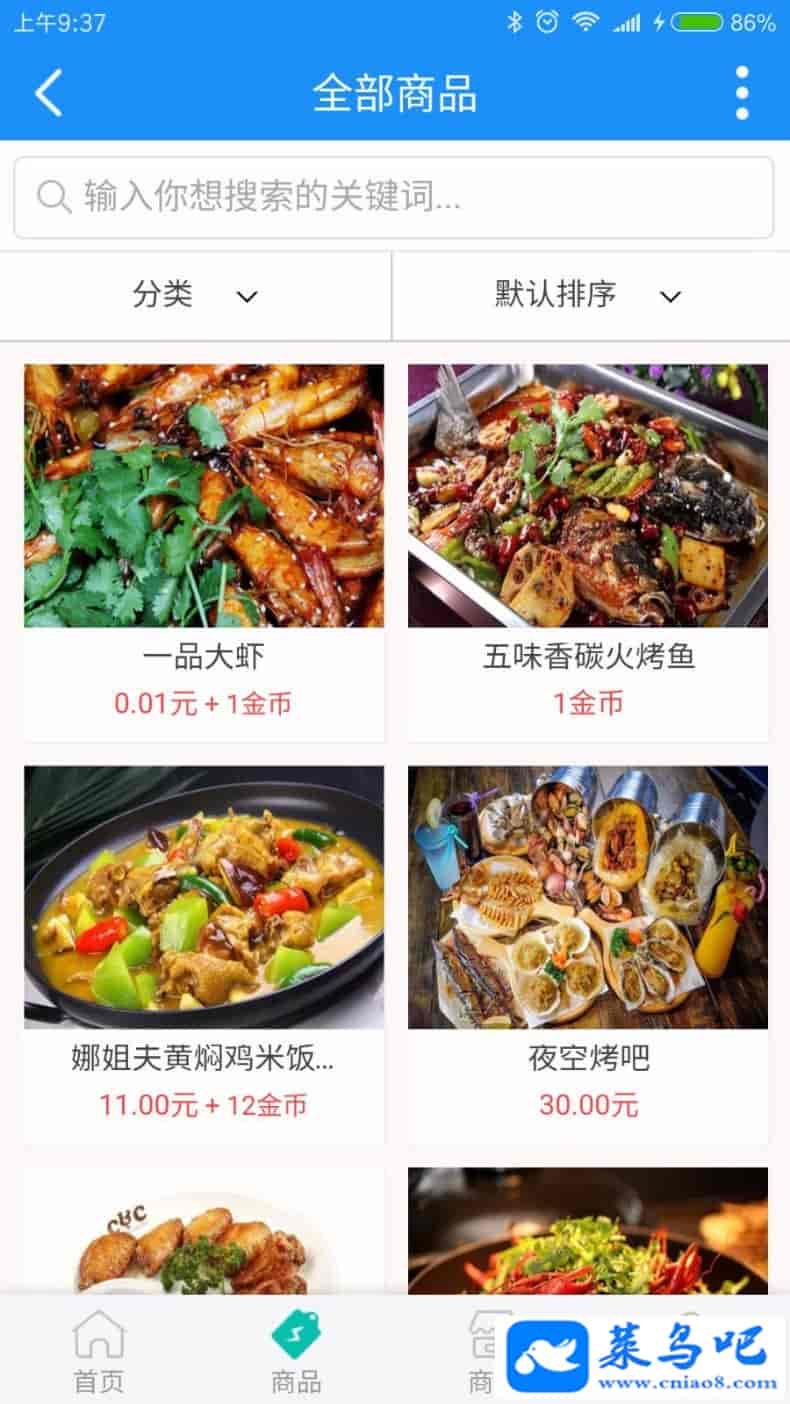View the 五味香碳火烤鱼 product
This screenshot has width=790, height=1404.
click(x=588, y=552)
